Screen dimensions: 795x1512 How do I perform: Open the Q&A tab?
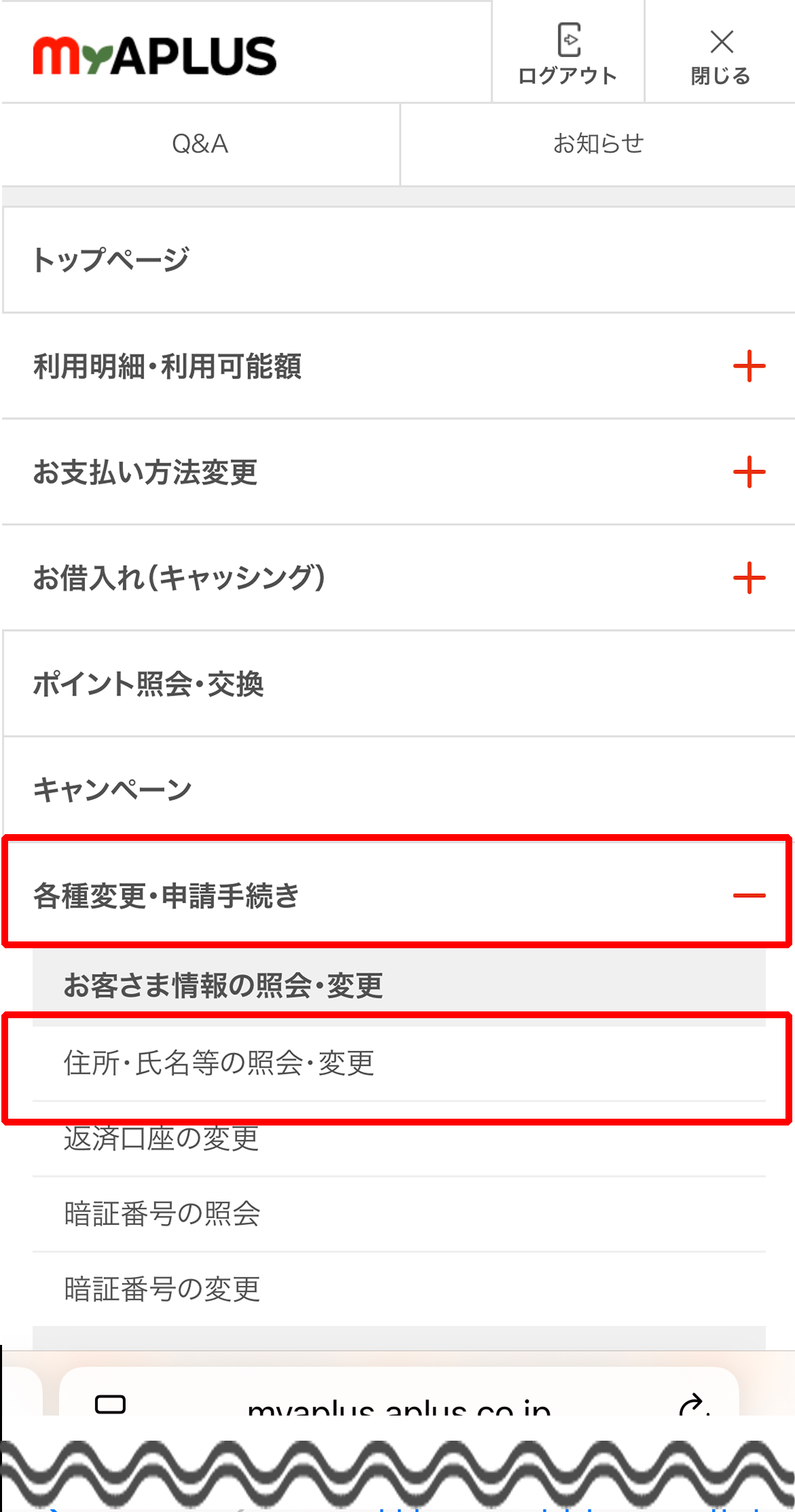[200, 144]
